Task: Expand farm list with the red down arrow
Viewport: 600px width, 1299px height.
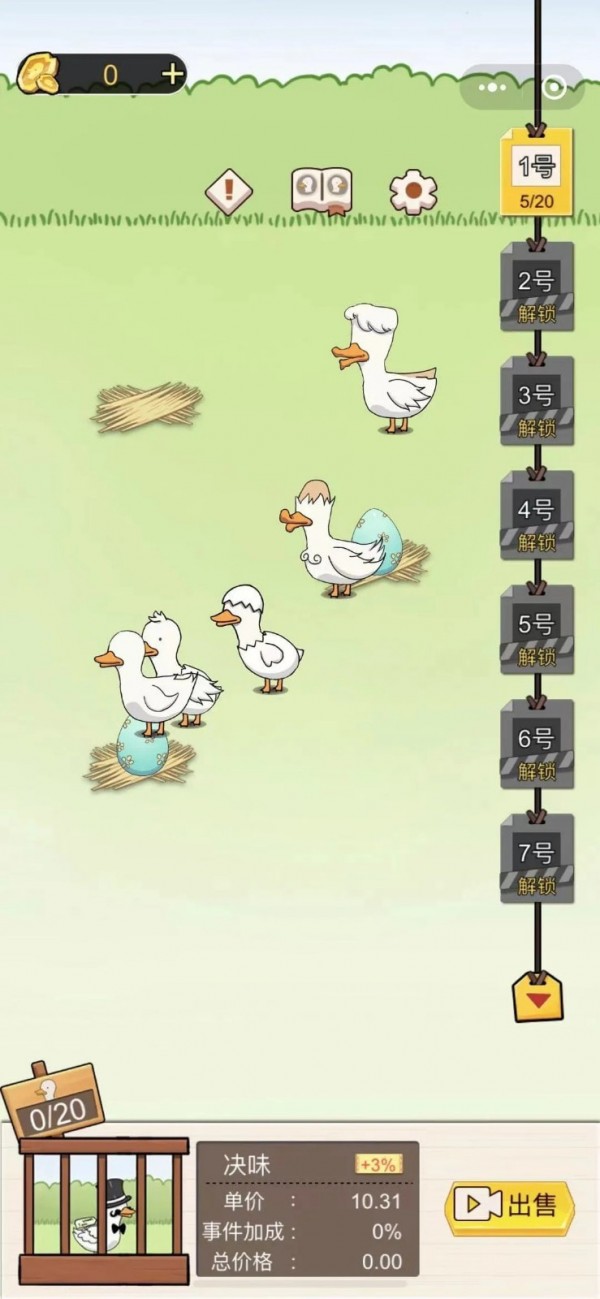Action: pyautogui.click(x=538, y=998)
